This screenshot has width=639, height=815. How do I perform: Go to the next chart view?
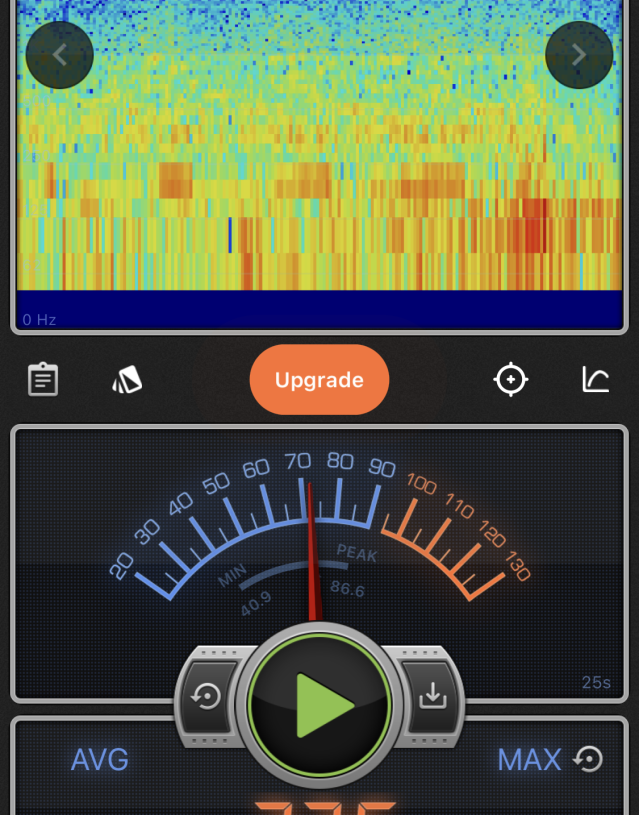pyautogui.click(x=579, y=55)
